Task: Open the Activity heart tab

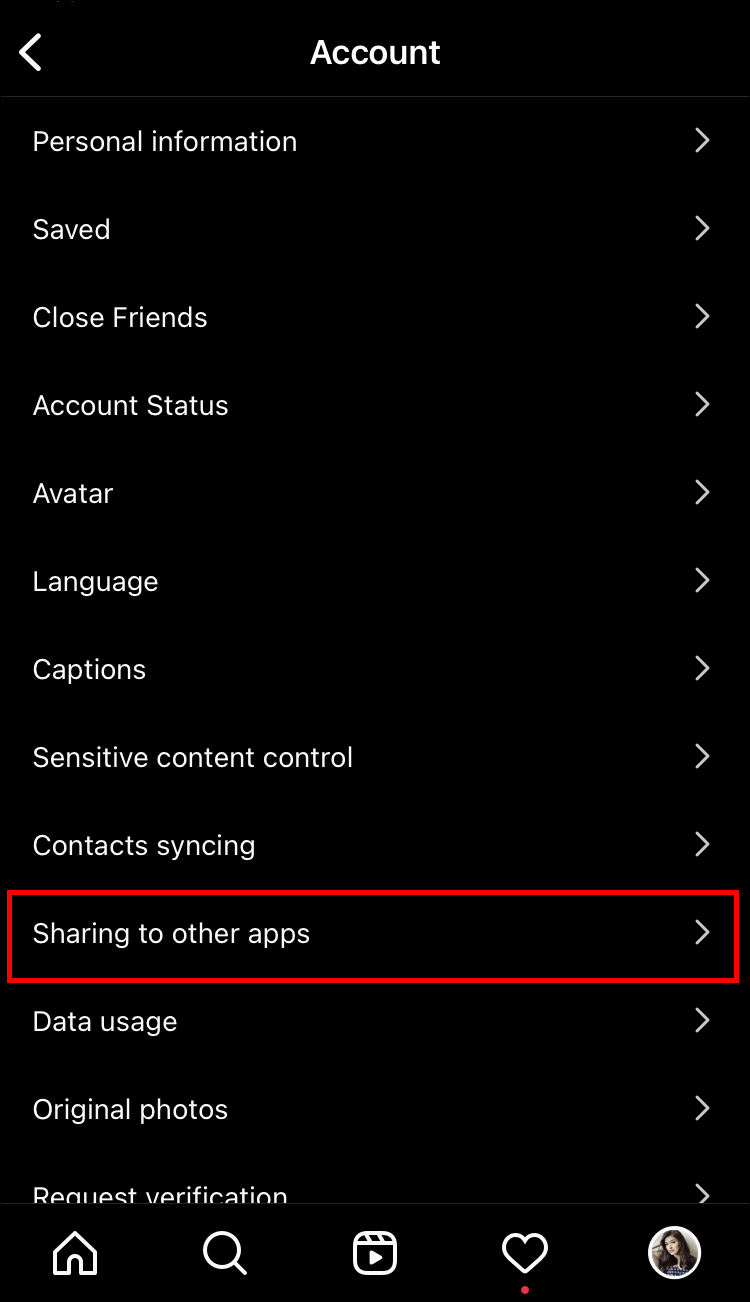Action: pyautogui.click(x=525, y=1252)
